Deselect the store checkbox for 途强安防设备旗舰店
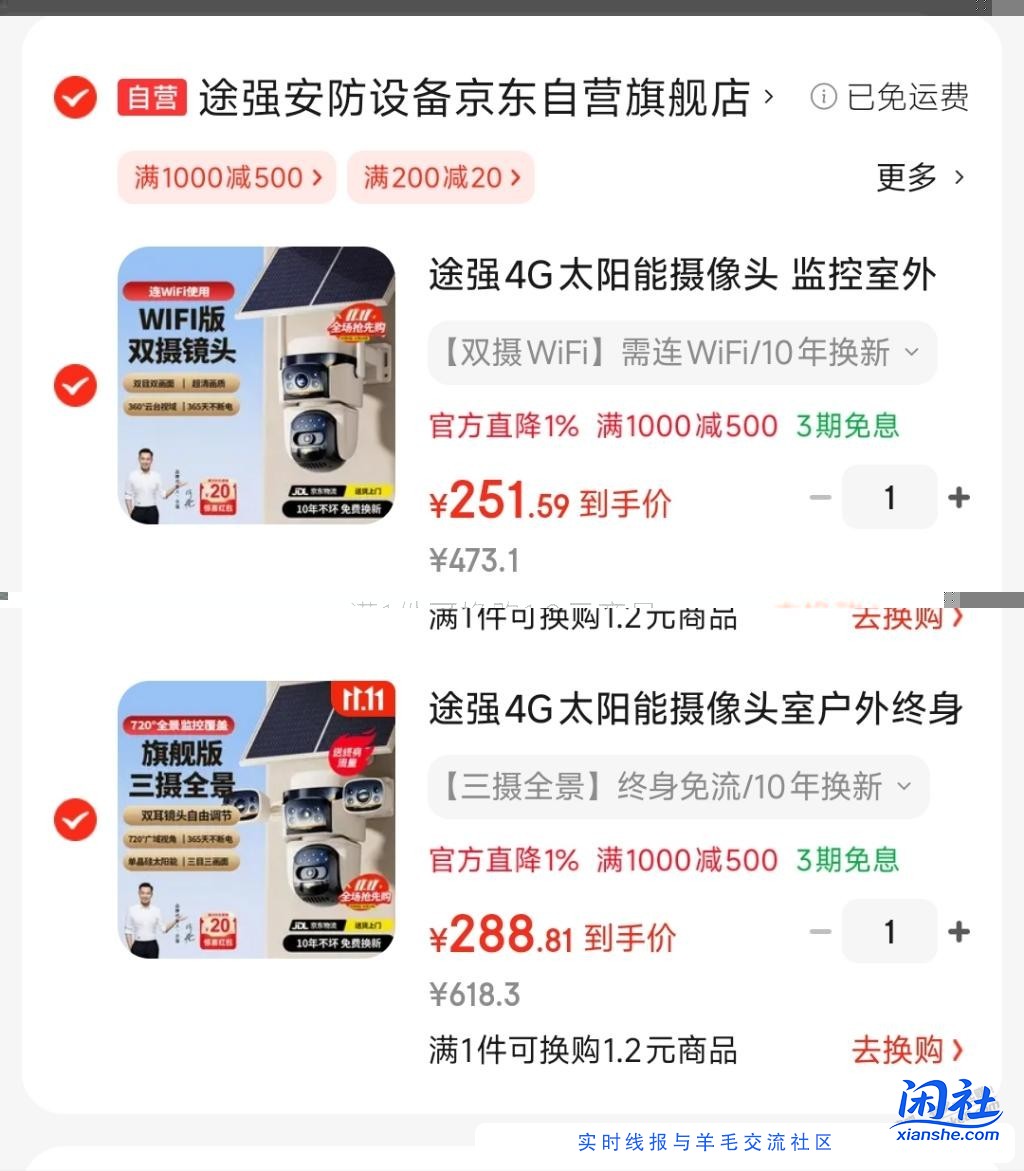Viewport: 1024px width, 1171px height. click(x=74, y=97)
